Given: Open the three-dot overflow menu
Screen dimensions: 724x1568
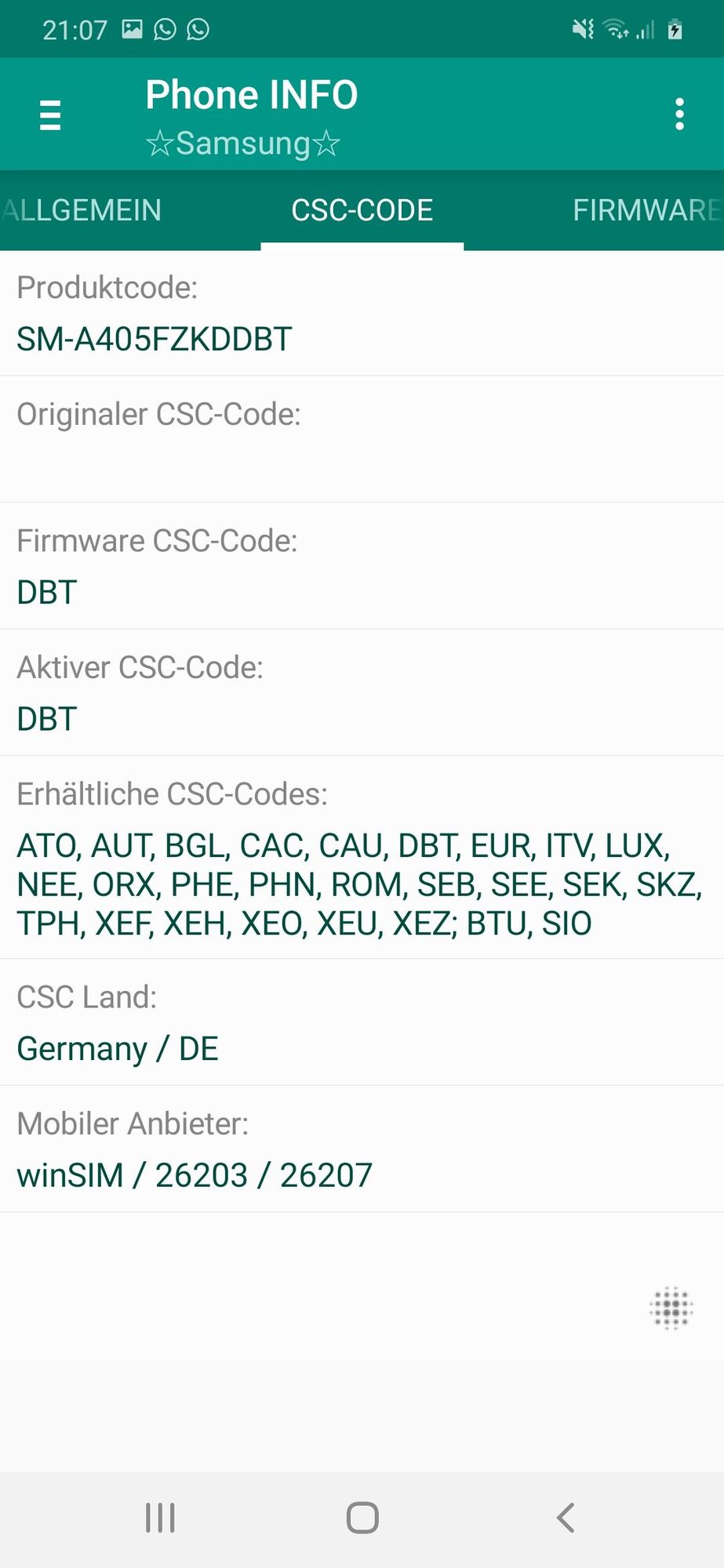Looking at the screenshot, I should (x=679, y=114).
